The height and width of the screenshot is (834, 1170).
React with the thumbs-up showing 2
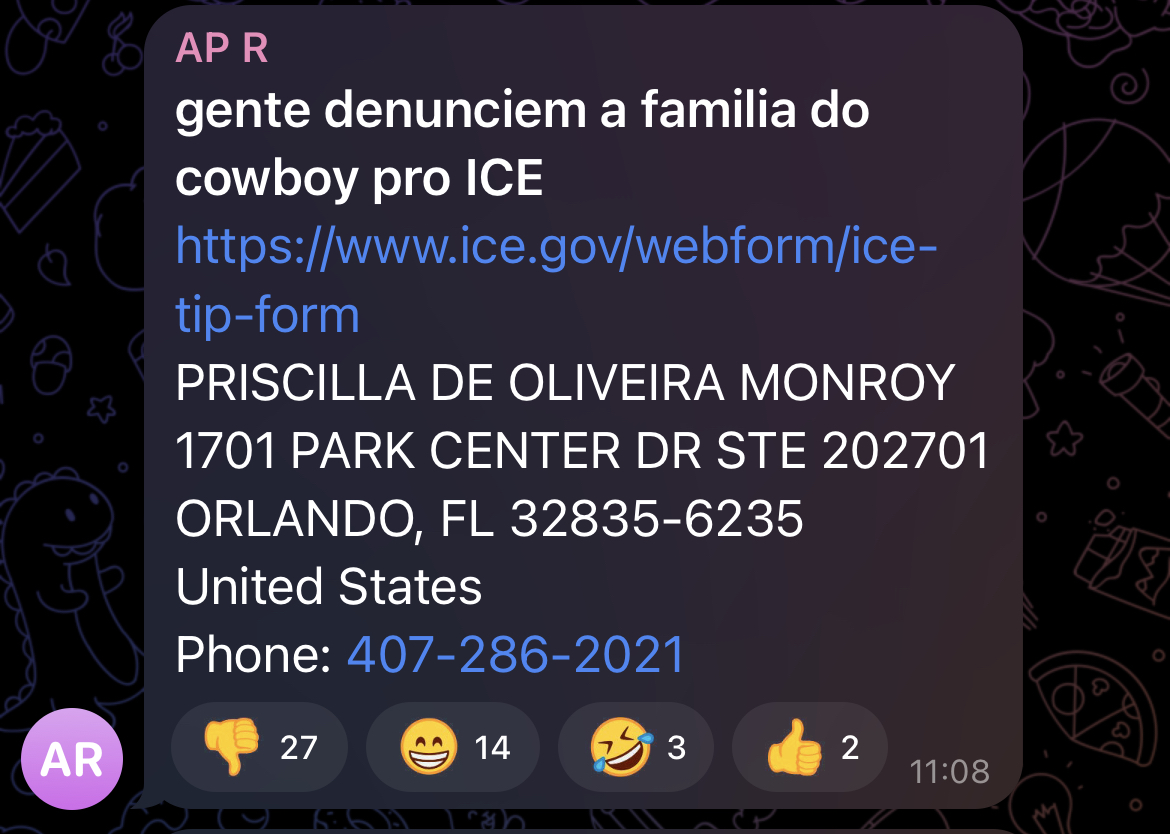click(x=809, y=747)
